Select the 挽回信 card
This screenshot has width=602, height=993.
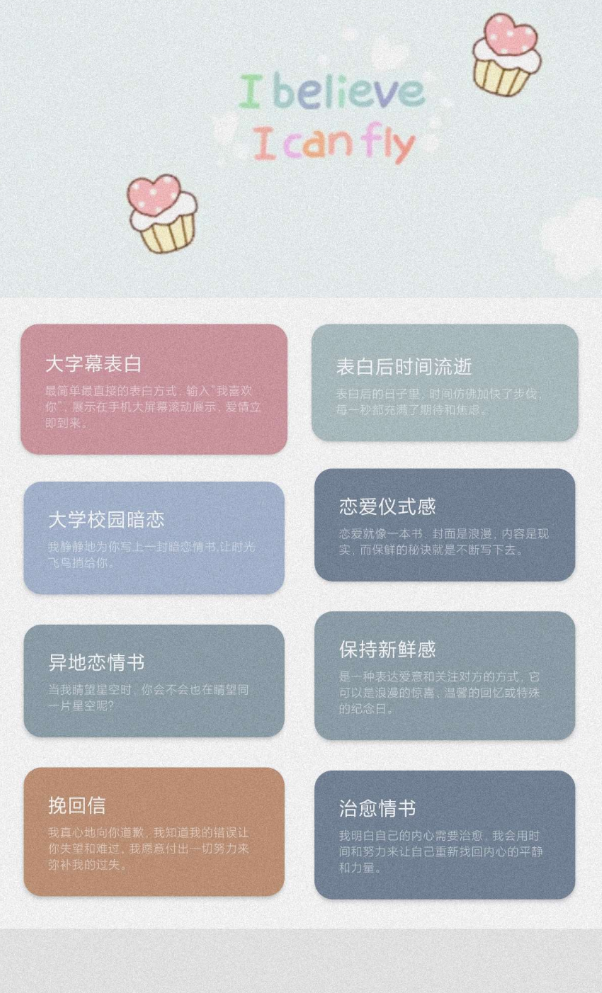(x=154, y=832)
